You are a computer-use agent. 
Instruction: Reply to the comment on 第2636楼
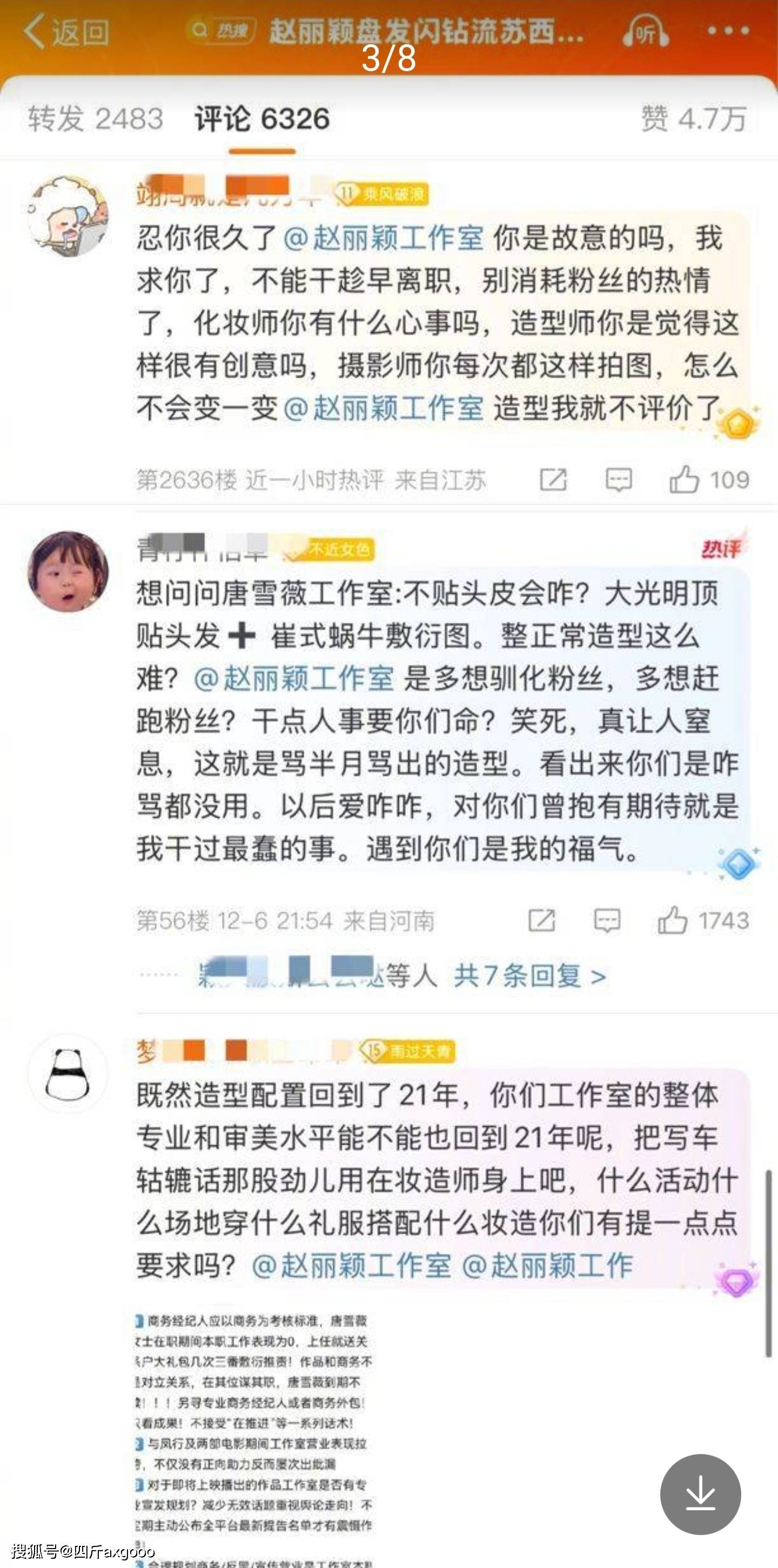(619, 480)
